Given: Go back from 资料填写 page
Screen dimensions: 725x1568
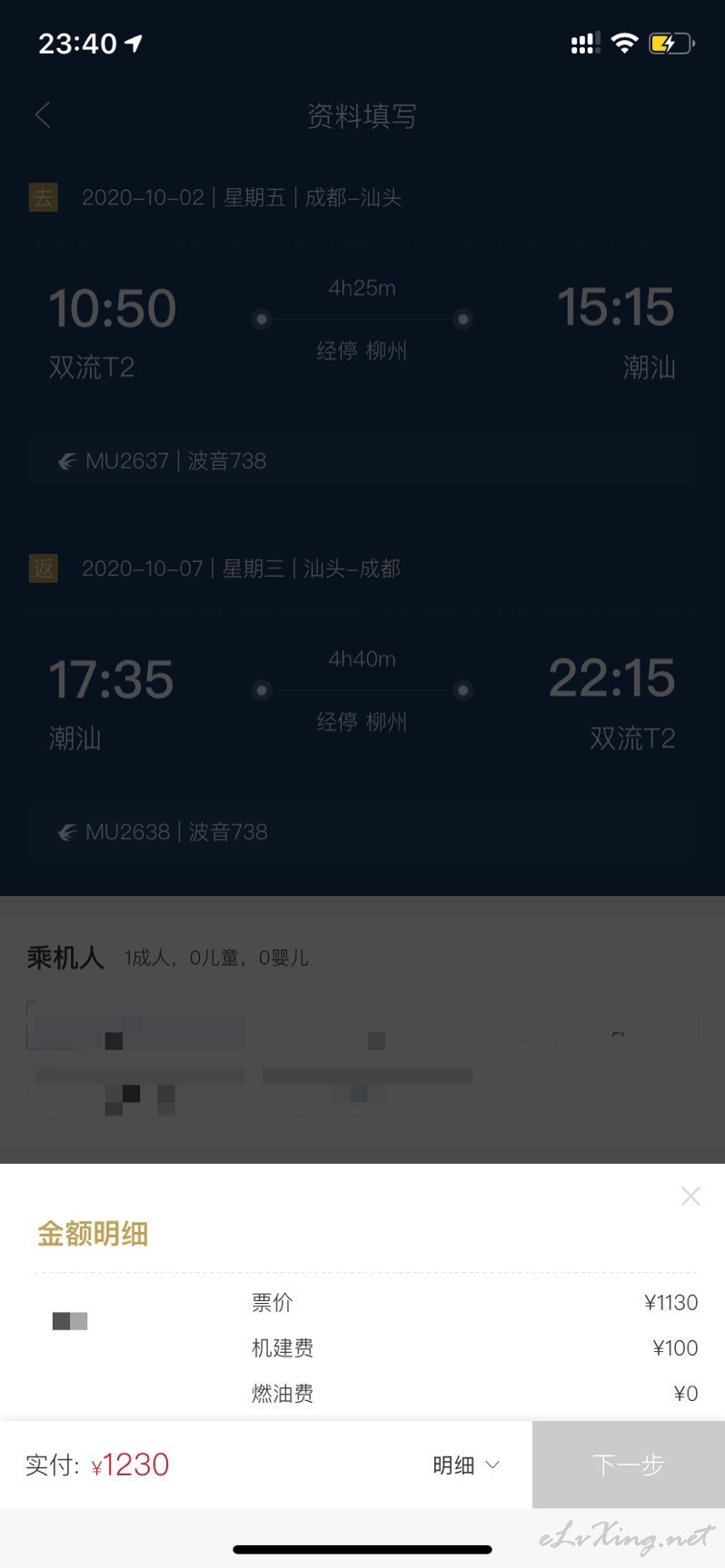Looking at the screenshot, I should pyautogui.click(x=43, y=115).
